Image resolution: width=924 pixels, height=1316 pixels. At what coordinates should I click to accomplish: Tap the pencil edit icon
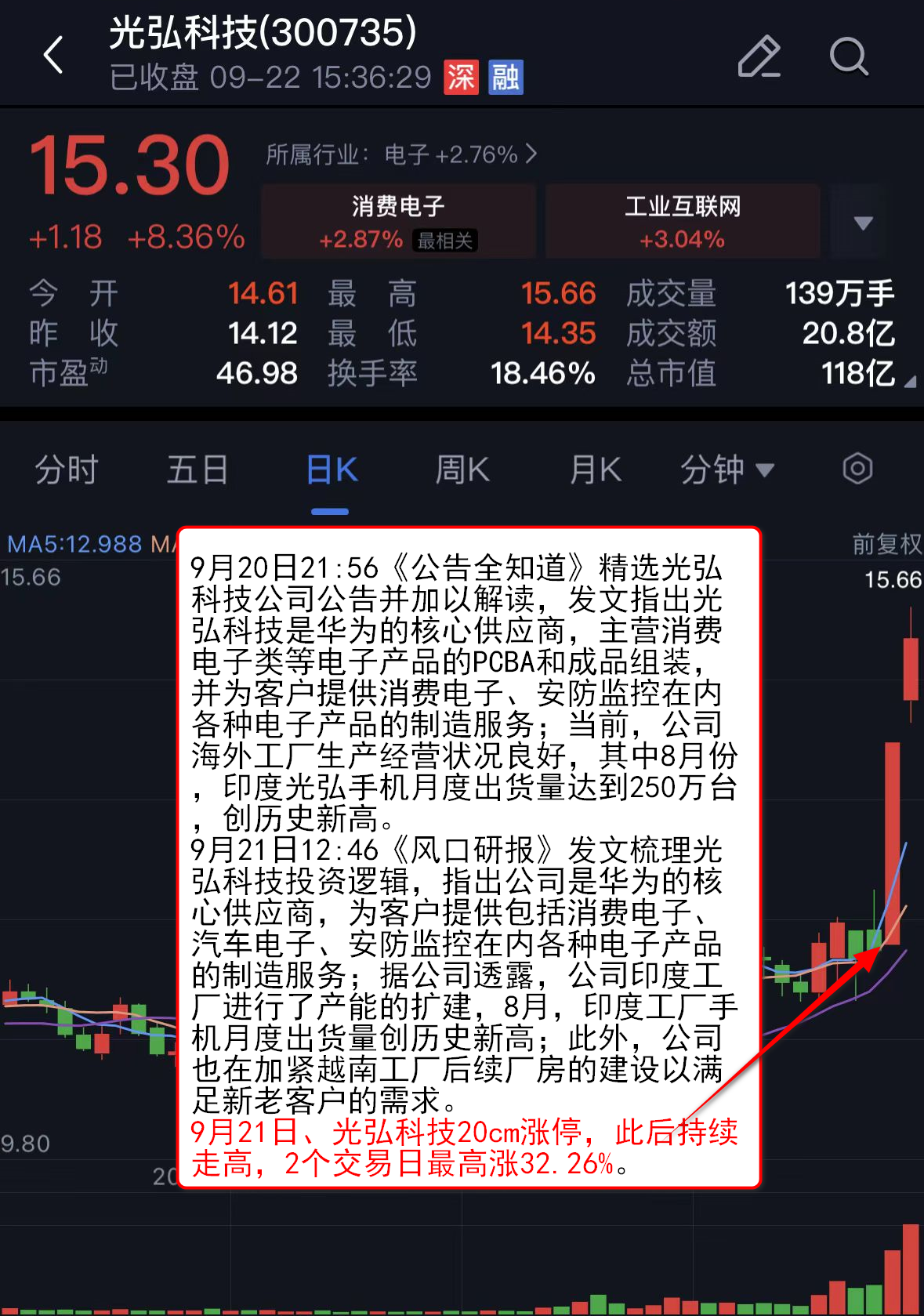(x=759, y=56)
